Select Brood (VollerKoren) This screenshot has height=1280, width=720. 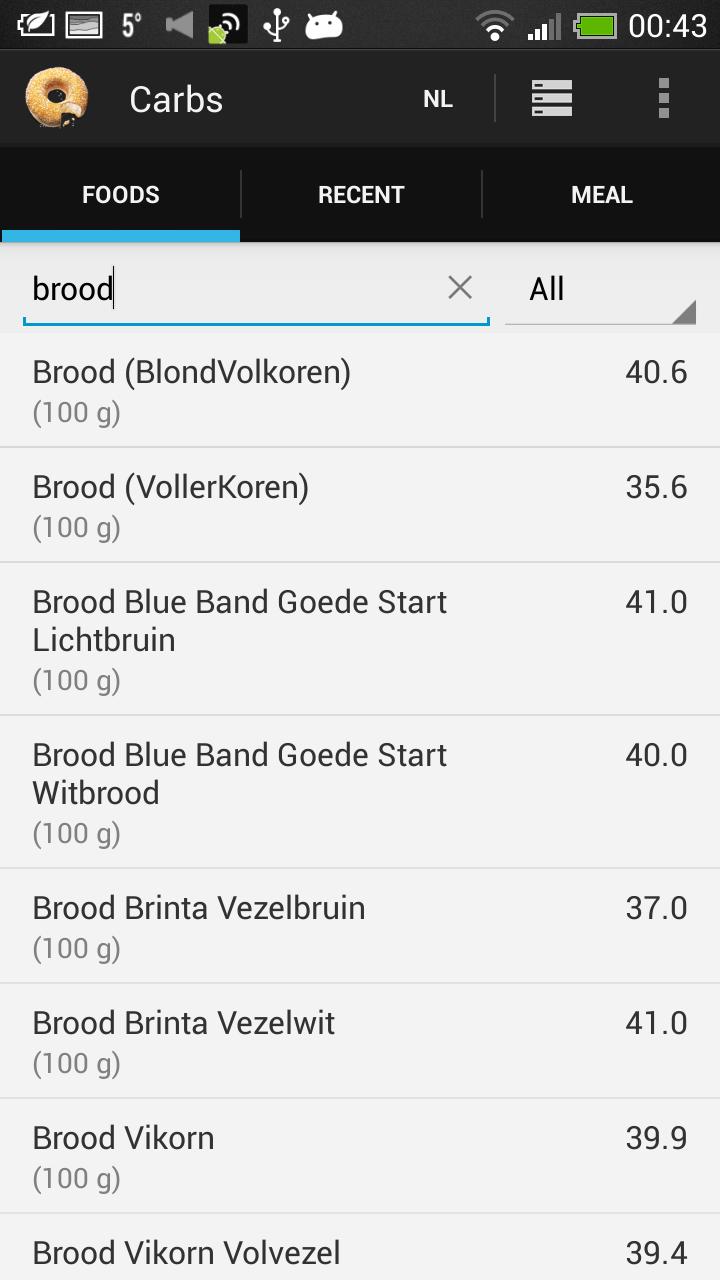(x=360, y=505)
